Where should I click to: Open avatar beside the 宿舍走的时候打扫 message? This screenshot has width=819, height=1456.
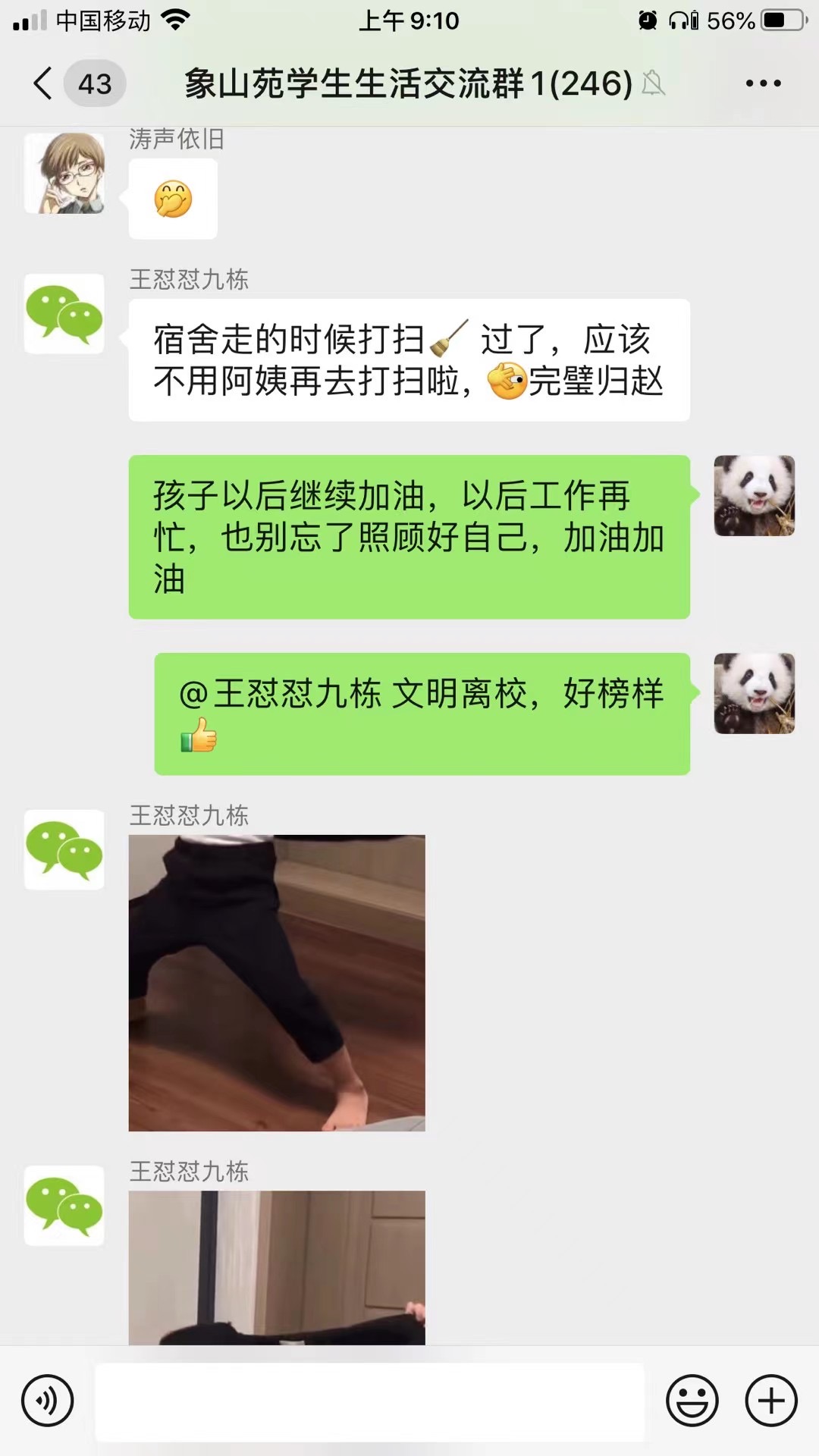[x=64, y=314]
